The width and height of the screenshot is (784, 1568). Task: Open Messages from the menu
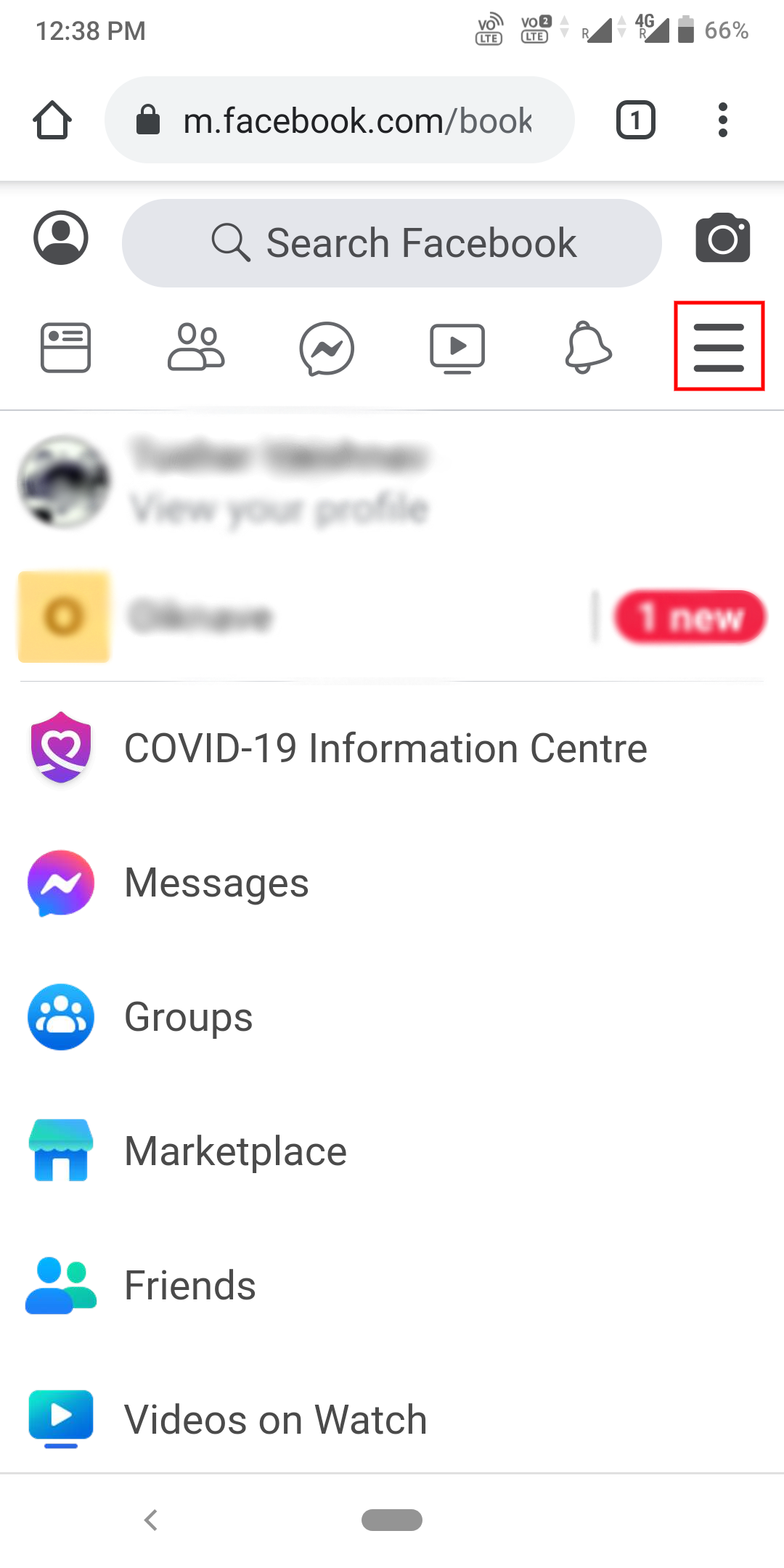(216, 883)
